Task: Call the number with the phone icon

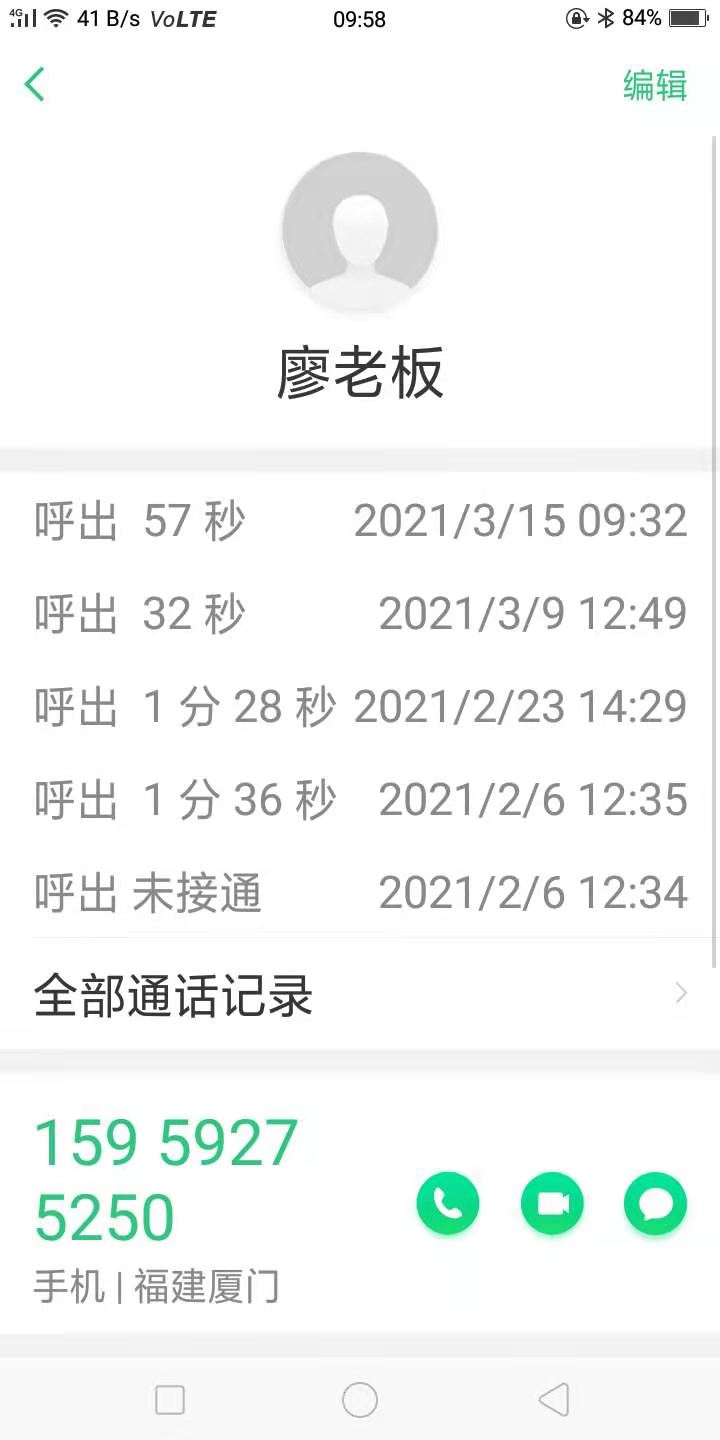Action: coord(448,1203)
